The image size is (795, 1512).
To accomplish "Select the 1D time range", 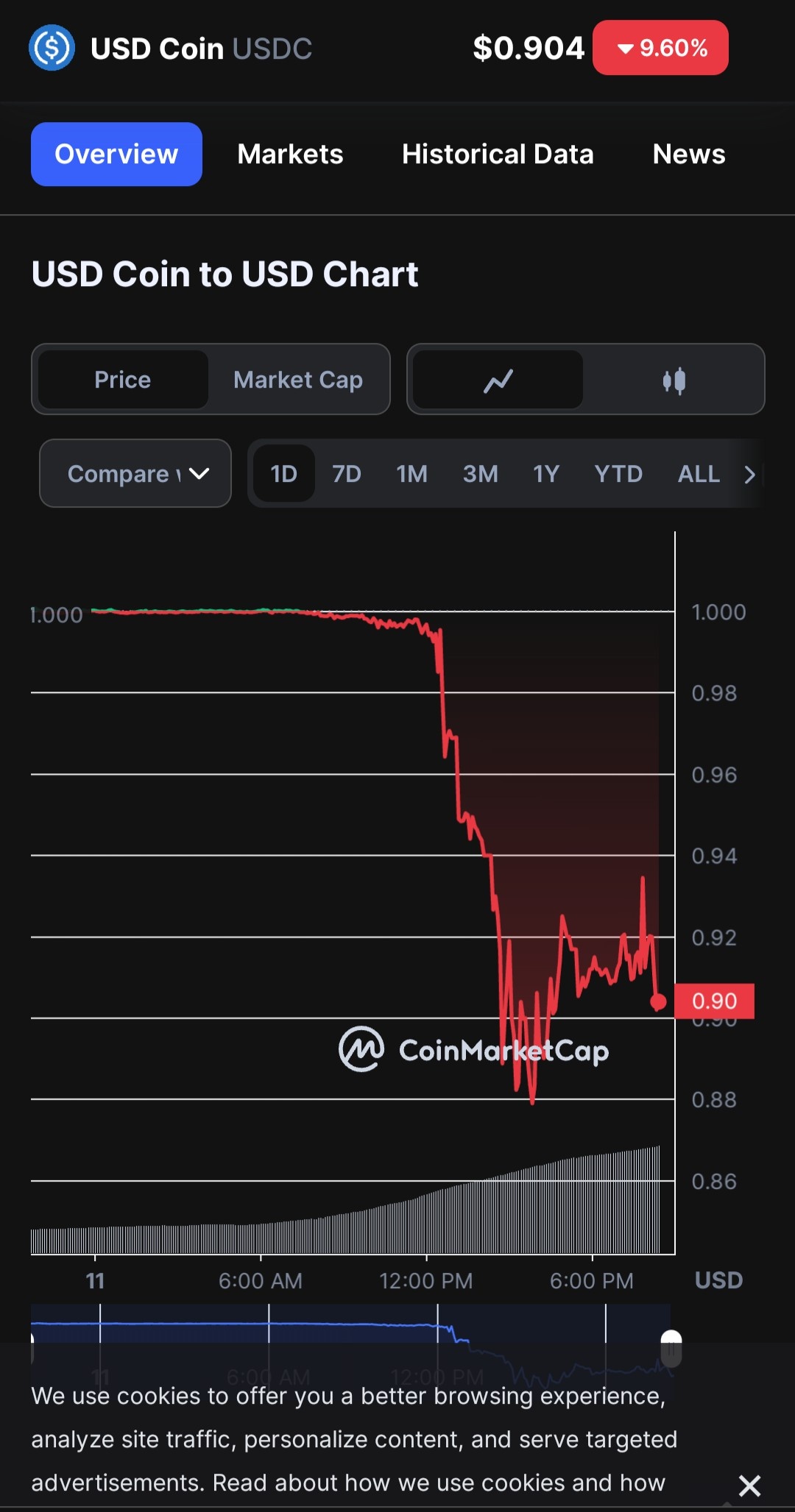I will (x=284, y=474).
